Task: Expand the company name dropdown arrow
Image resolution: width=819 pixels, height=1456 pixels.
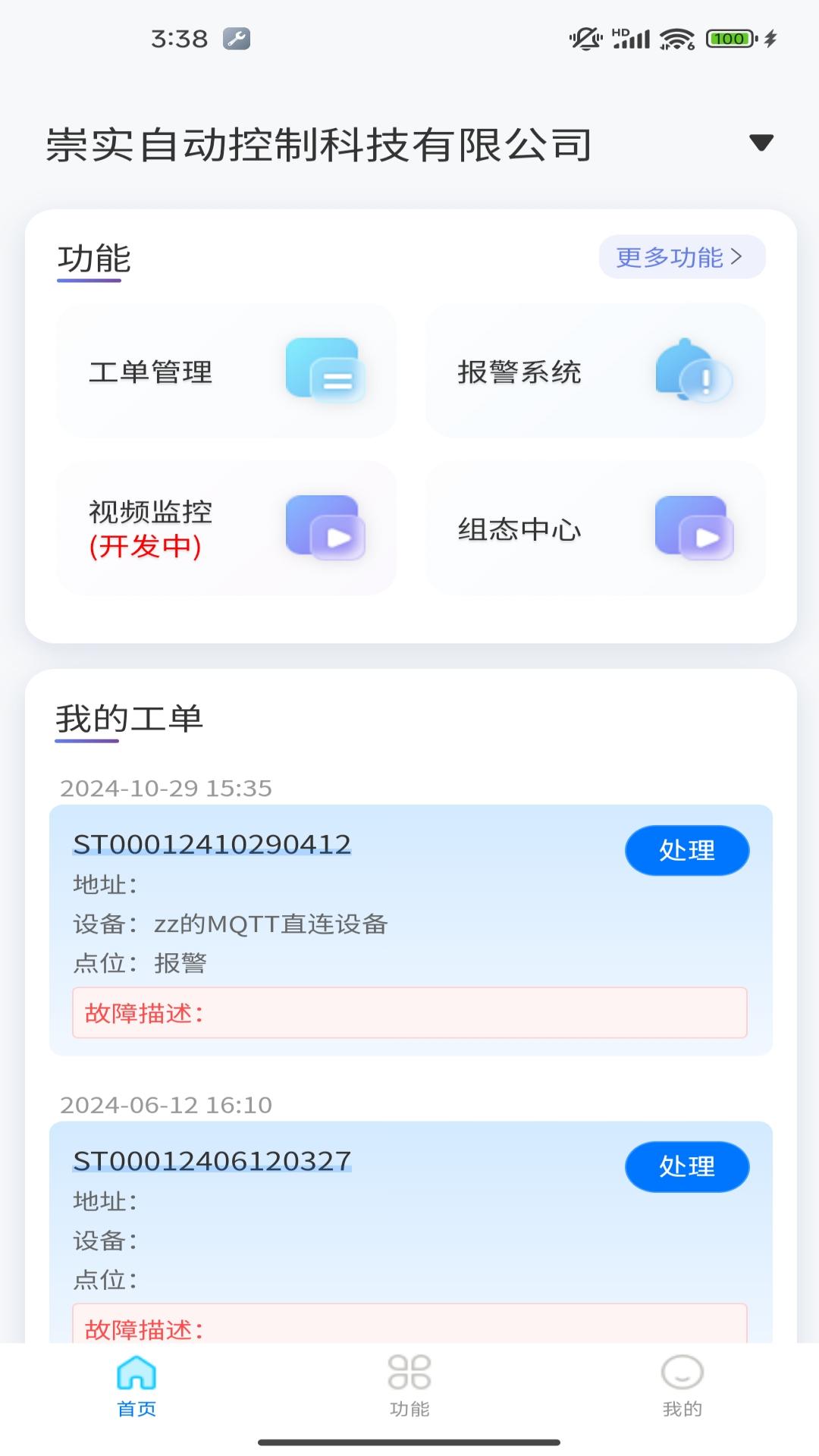Action: click(761, 143)
